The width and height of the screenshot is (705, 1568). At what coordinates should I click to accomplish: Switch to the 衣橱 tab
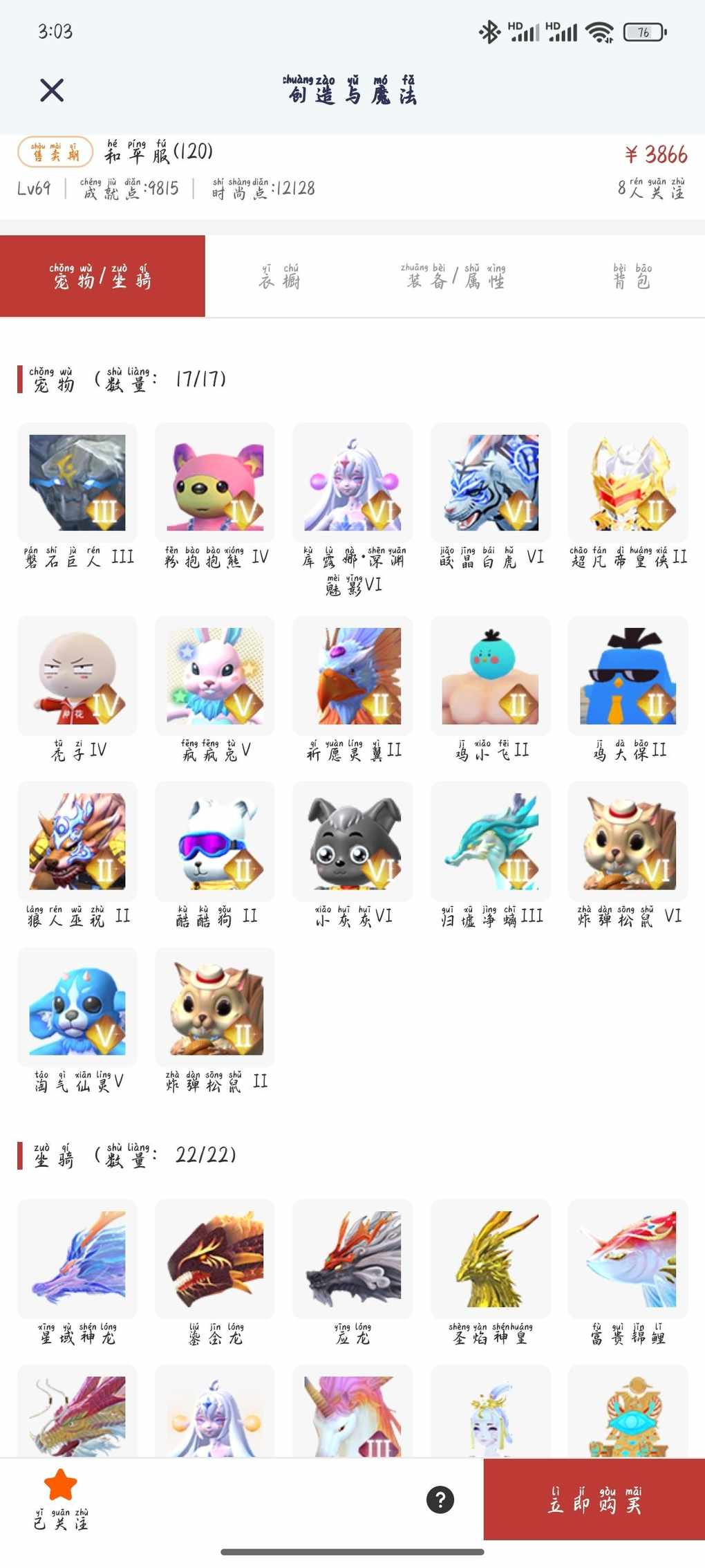(279, 277)
